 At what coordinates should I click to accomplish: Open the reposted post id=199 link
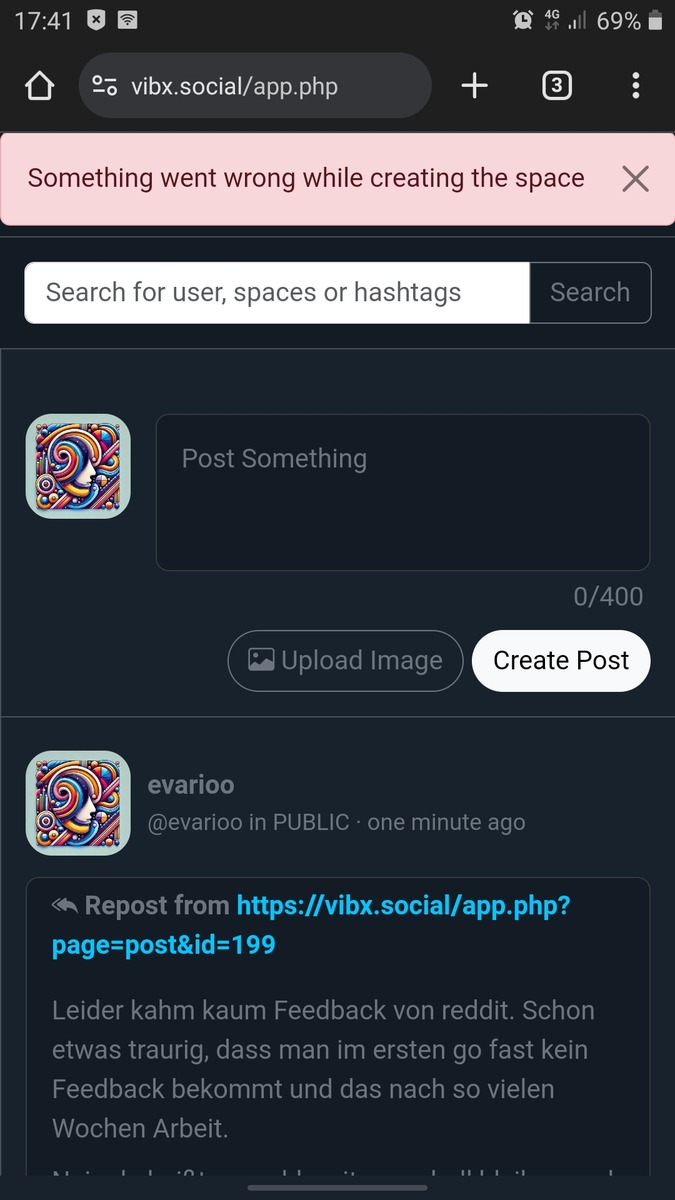pyautogui.click(x=310, y=925)
